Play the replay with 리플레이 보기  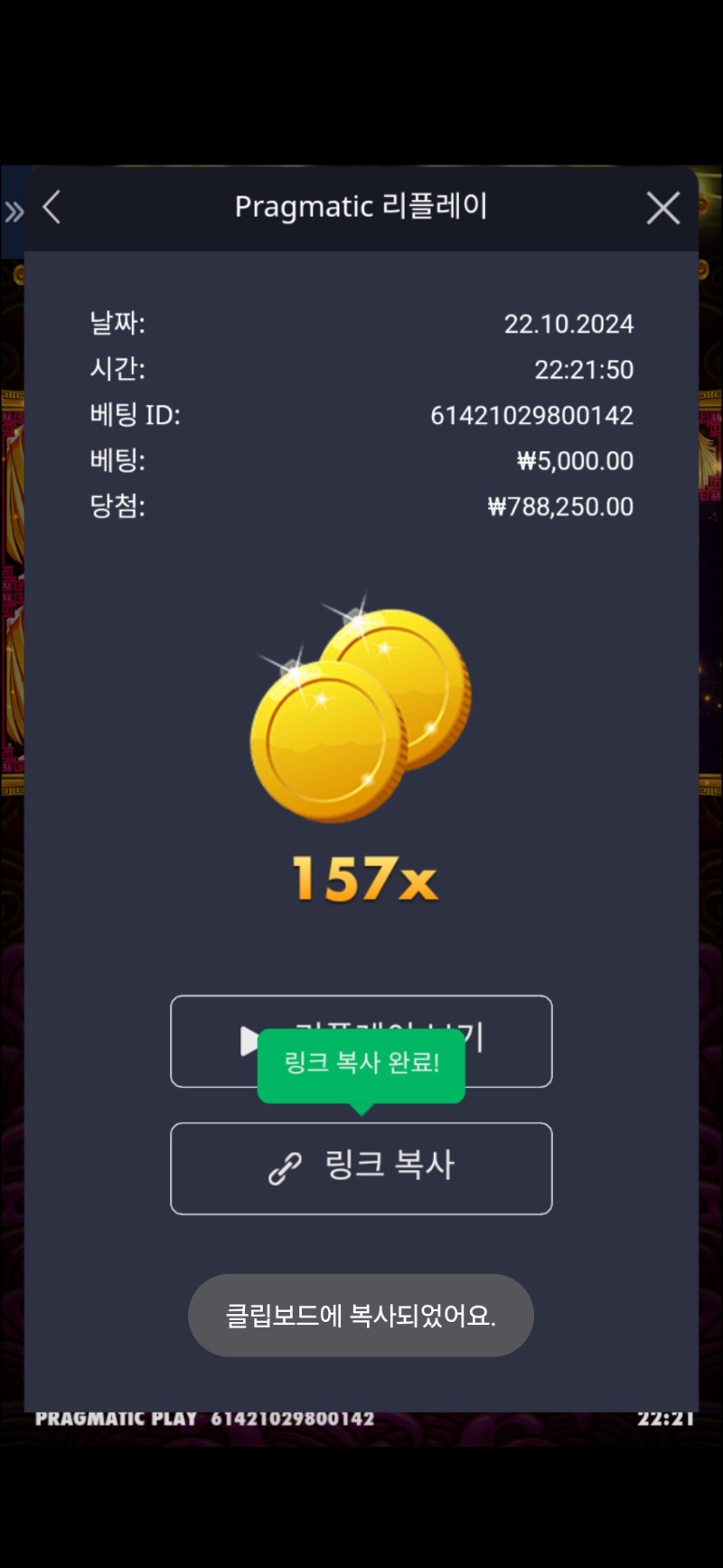point(506,1040)
